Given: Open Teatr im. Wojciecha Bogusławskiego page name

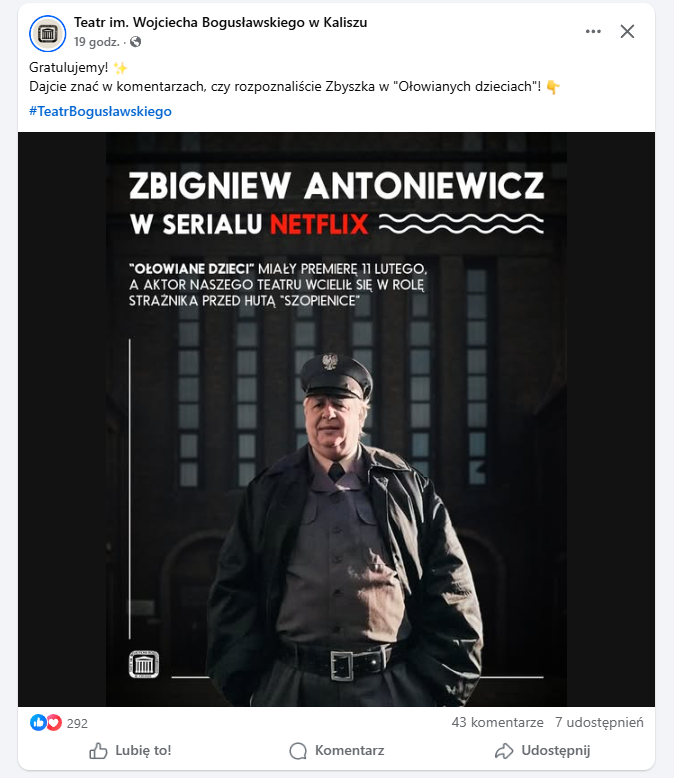Looking at the screenshot, I should click(x=227, y=22).
